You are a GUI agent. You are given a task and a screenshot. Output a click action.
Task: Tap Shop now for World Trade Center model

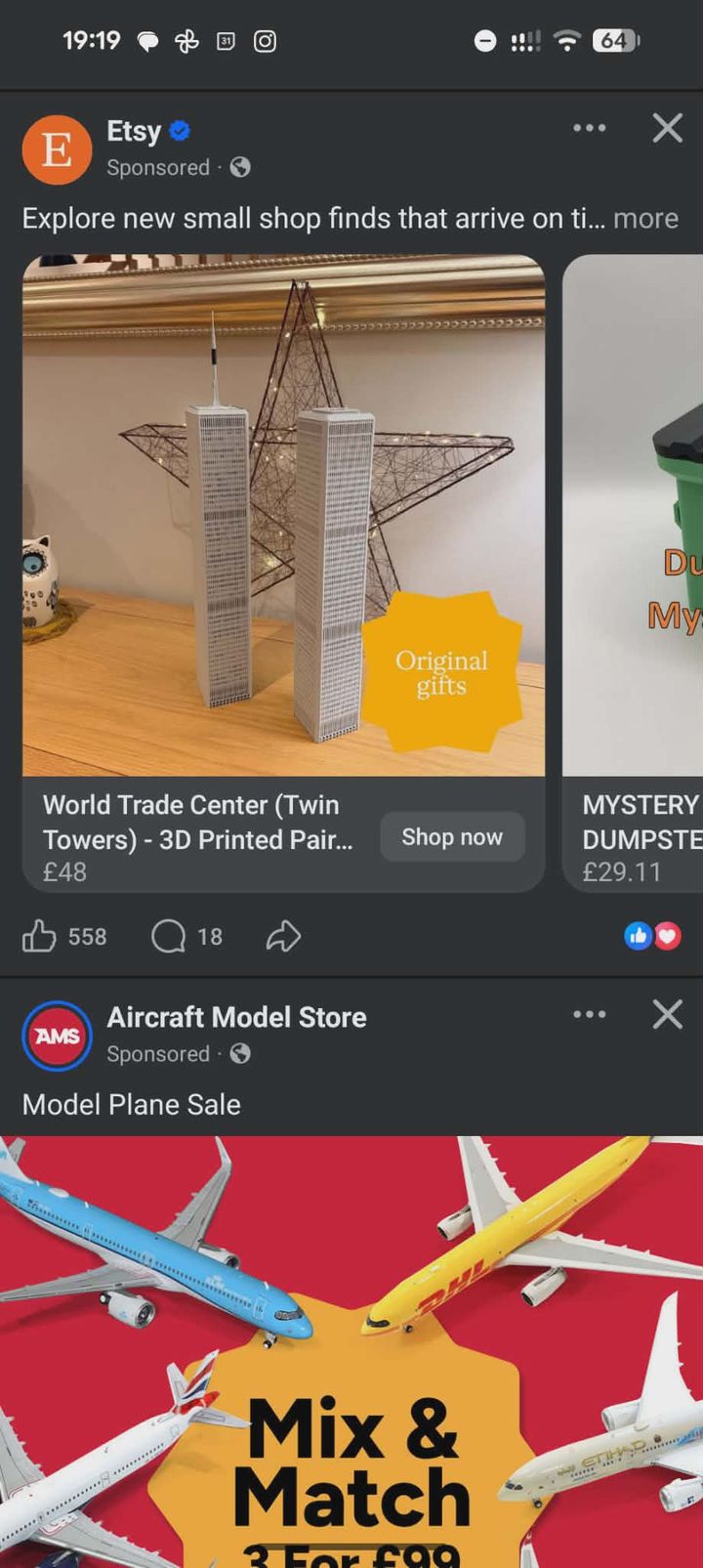(x=452, y=837)
